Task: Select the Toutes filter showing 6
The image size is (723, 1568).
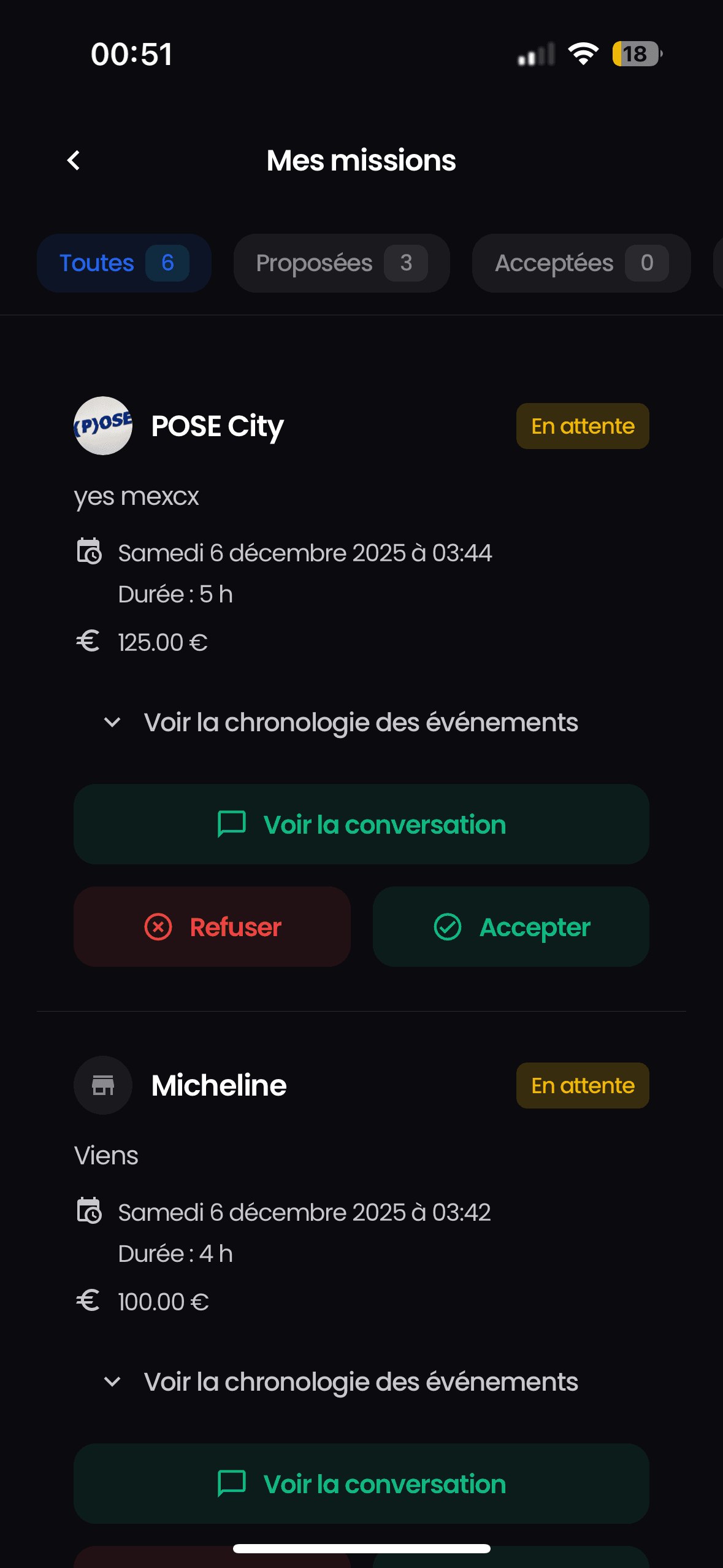Action: [x=123, y=263]
